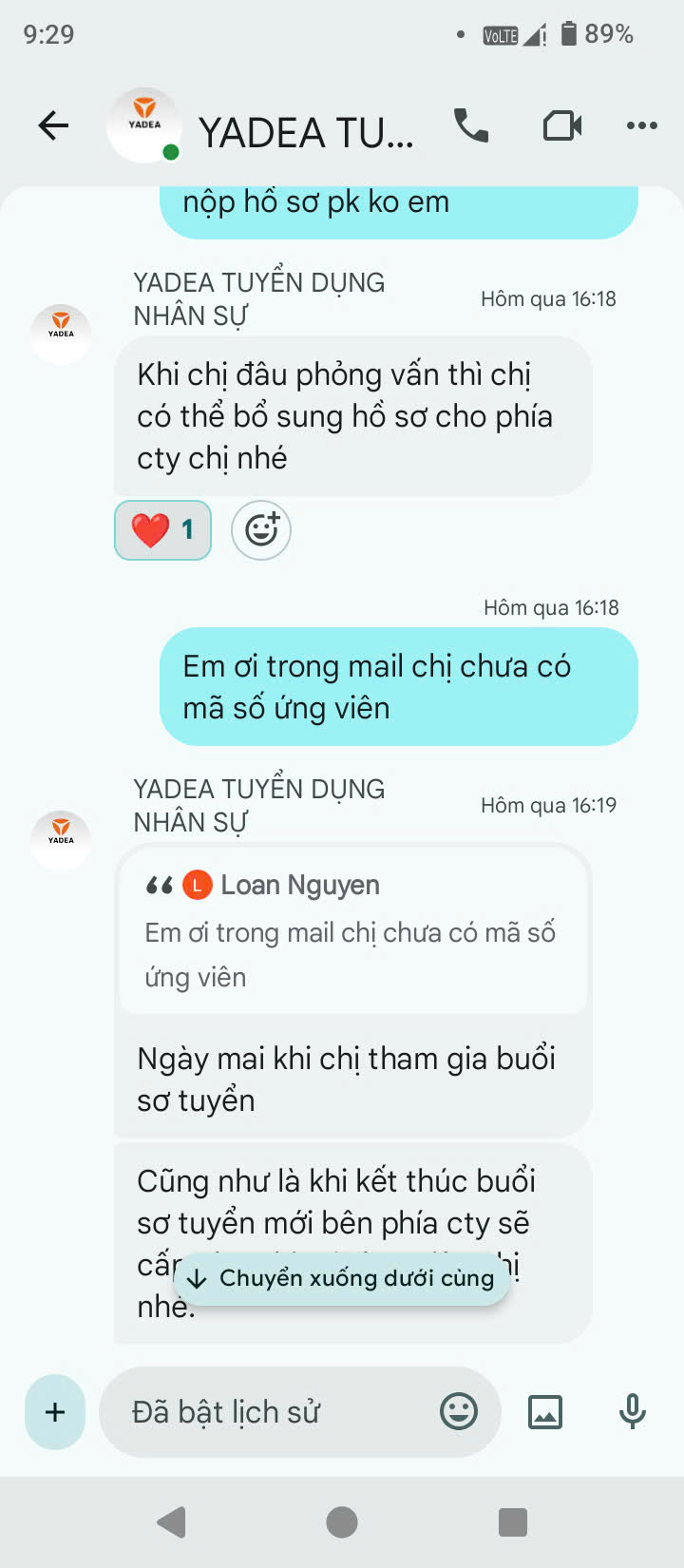Viewport: 684px width, 1568px height.
Task: Open YADEA TU... chat details
Action: 306,131
